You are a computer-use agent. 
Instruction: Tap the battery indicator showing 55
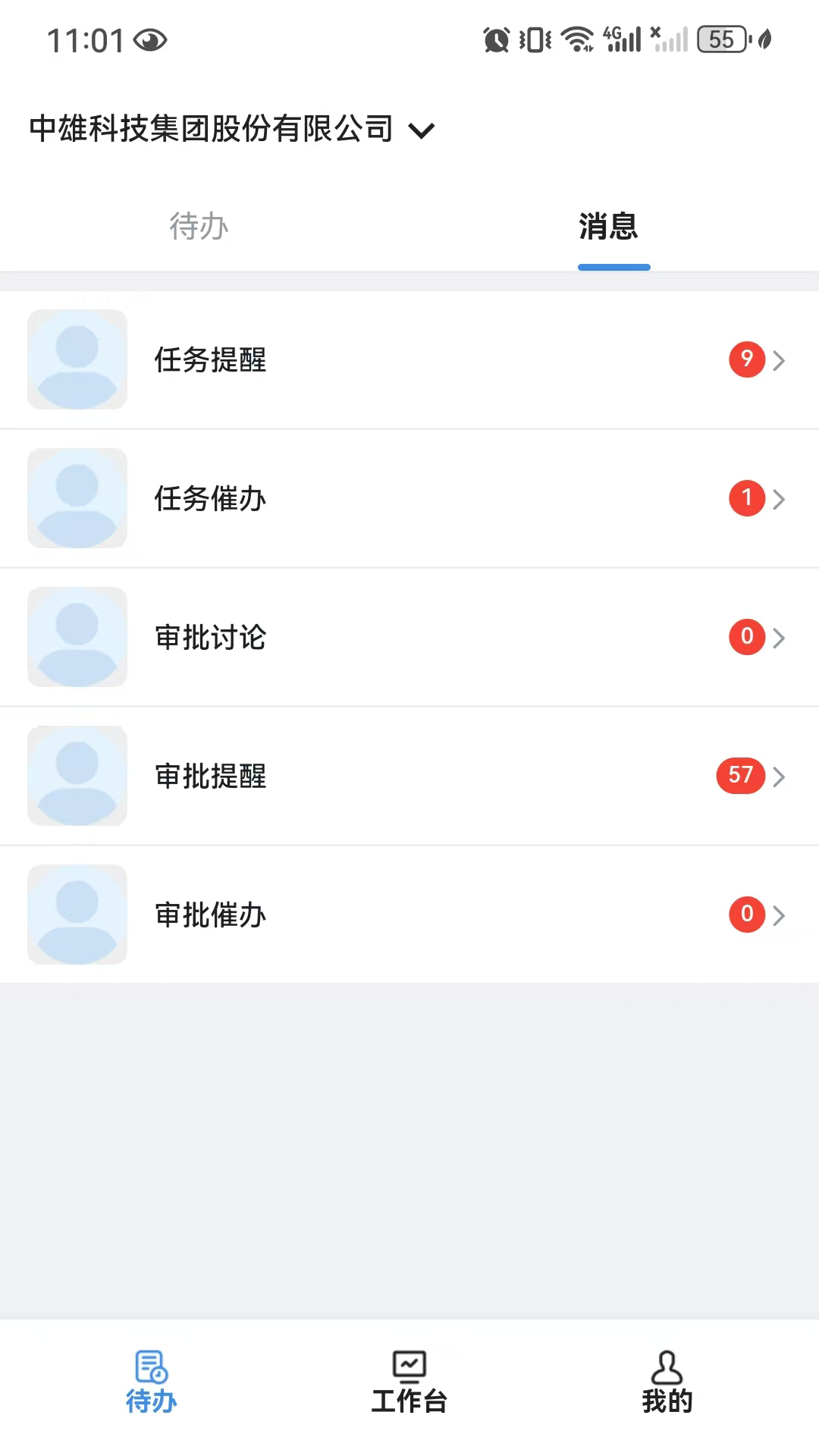pyautogui.click(x=724, y=38)
